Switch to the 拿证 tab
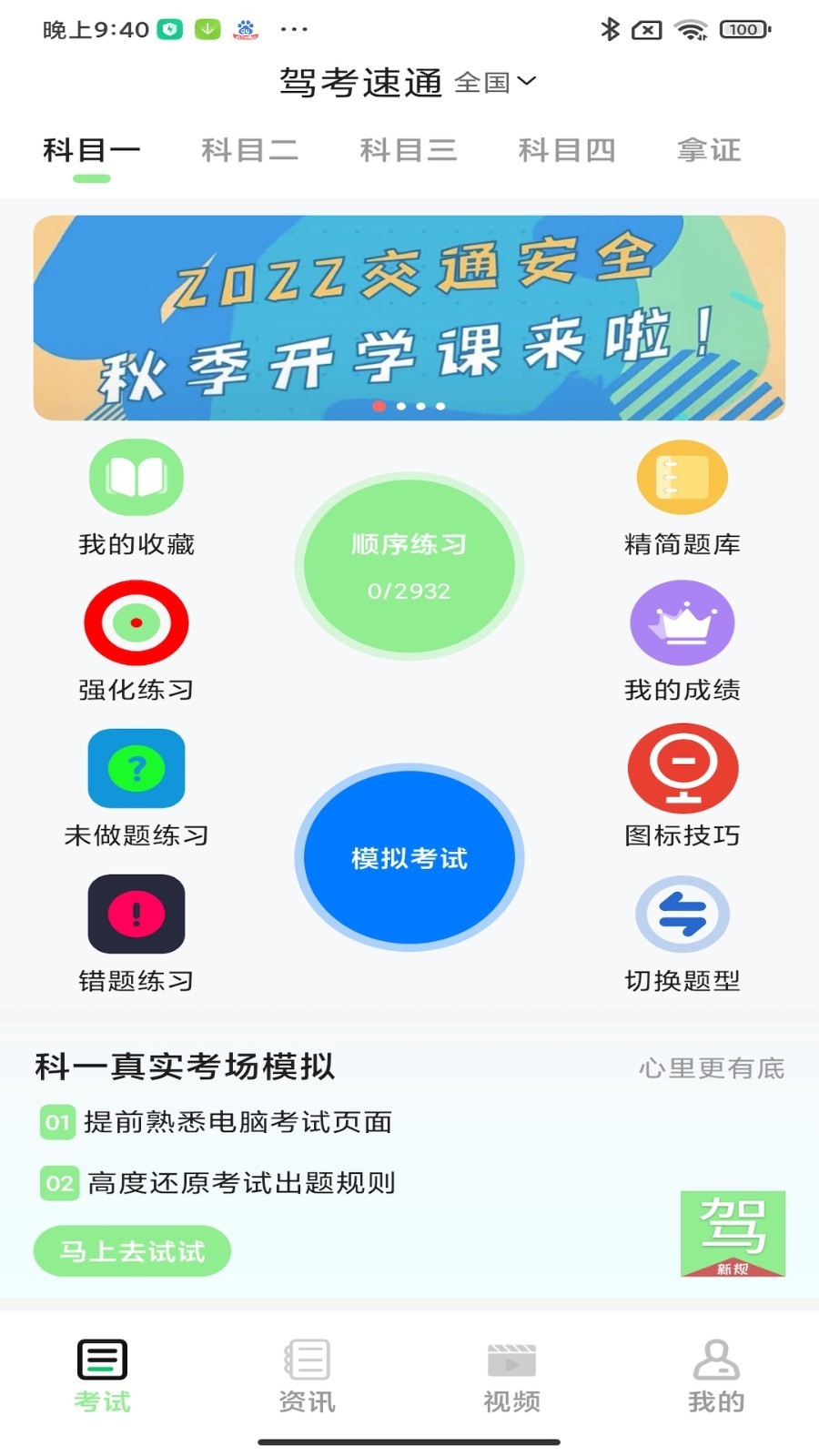Viewport: 819px width, 1456px height. pyautogui.click(x=708, y=150)
